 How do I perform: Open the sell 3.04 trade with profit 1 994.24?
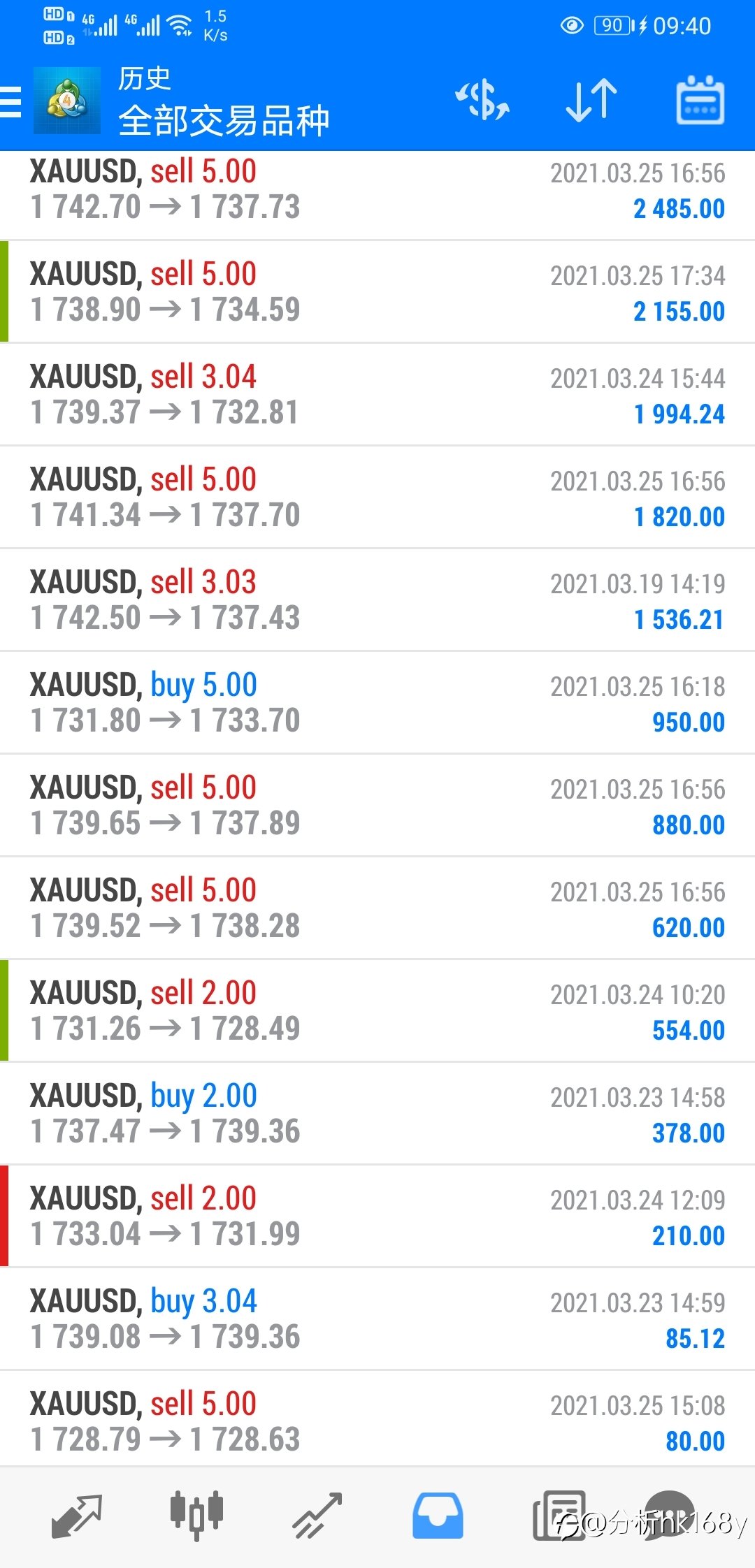[x=377, y=395]
